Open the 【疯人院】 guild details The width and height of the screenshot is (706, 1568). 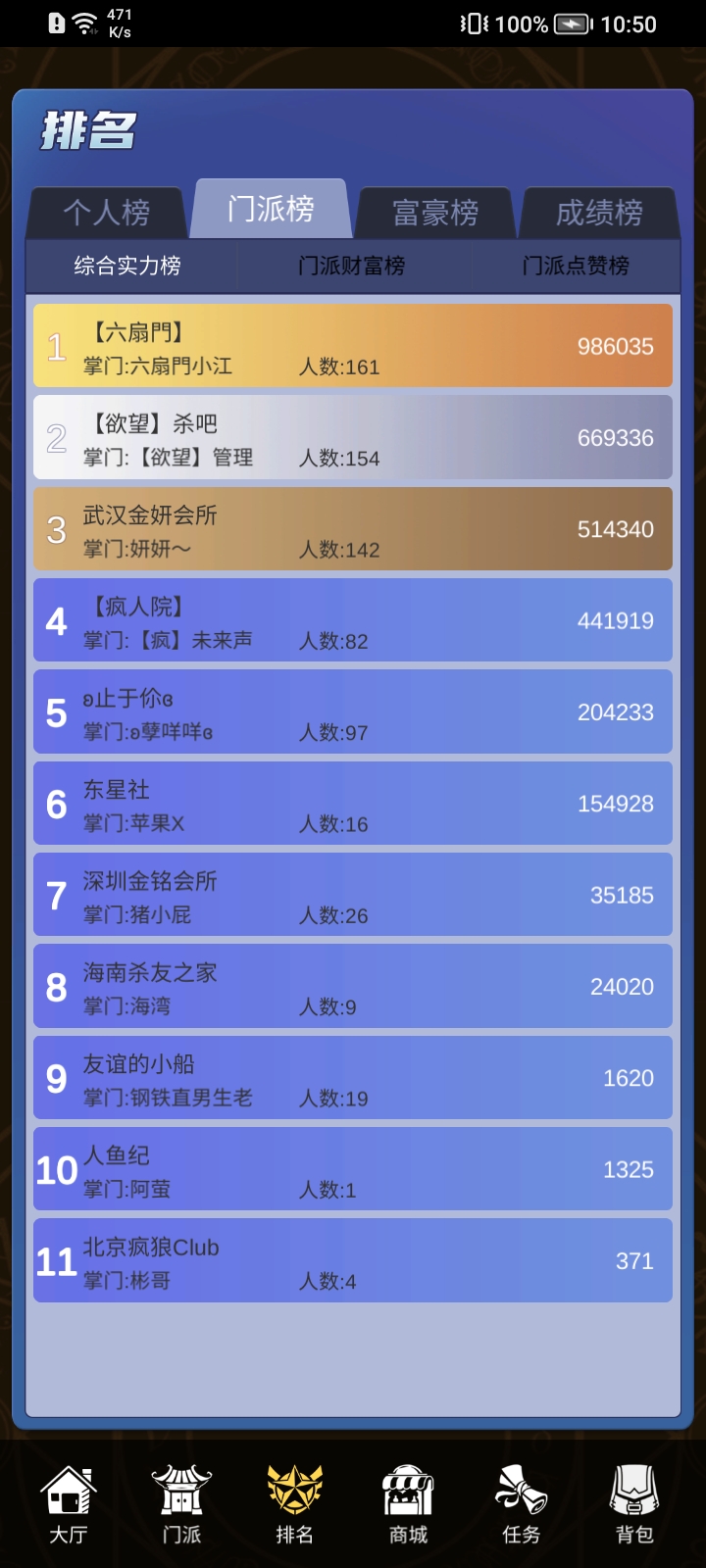(x=353, y=620)
